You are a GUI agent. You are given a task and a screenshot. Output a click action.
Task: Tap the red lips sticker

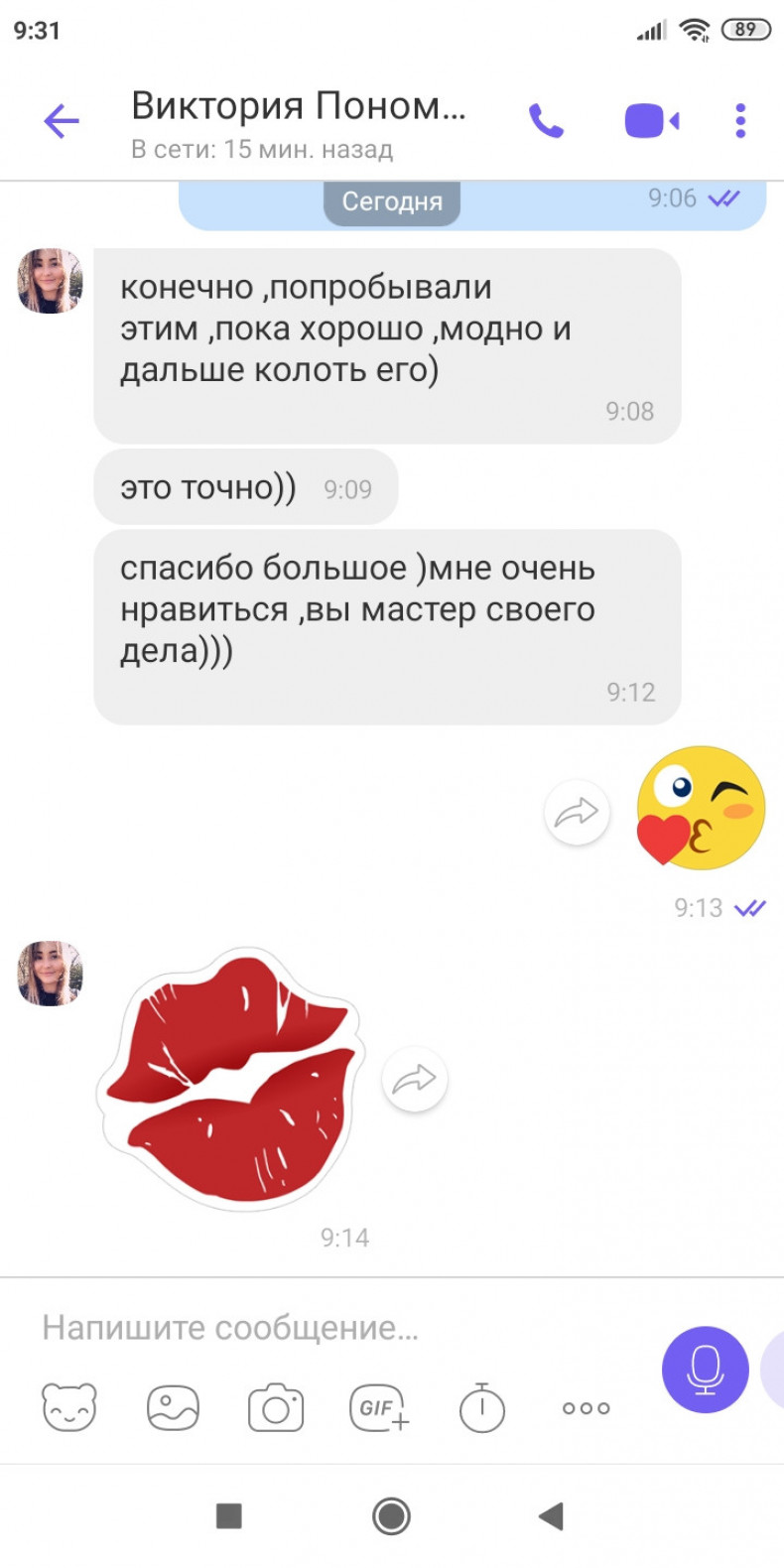pyautogui.click(x=230, y=1078)
